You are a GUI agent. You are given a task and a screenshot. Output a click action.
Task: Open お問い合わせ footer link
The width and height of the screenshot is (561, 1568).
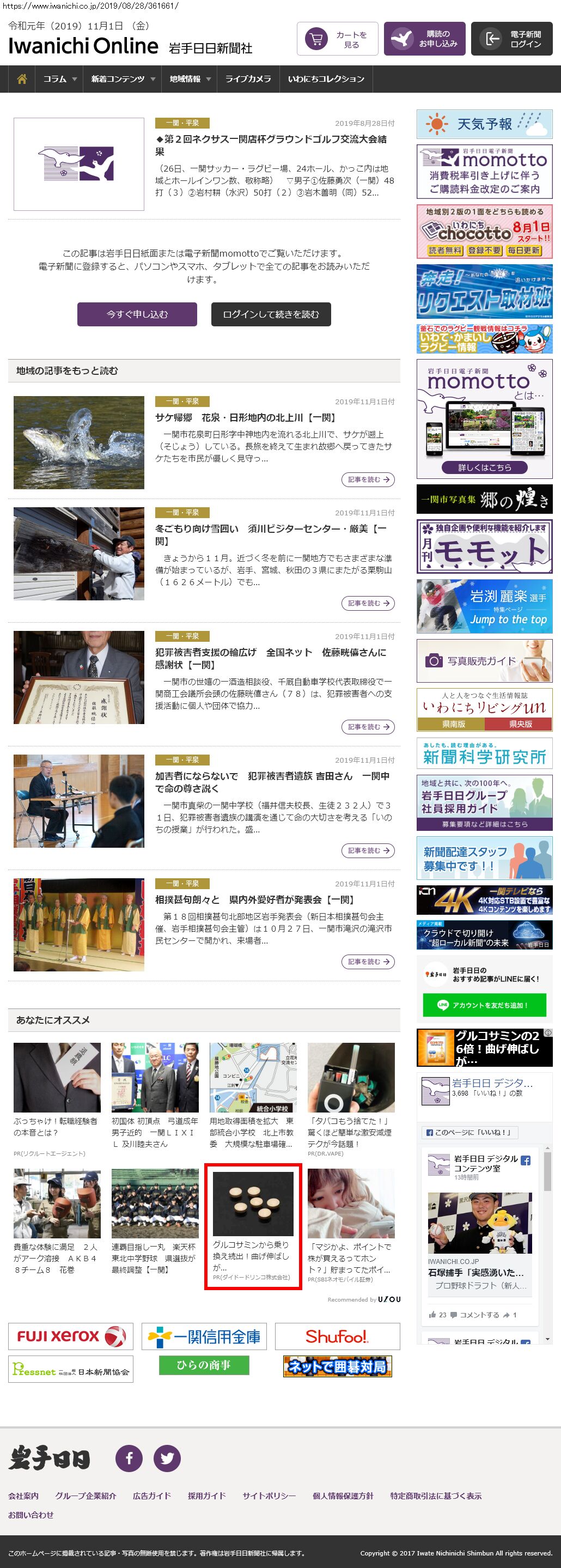point(31,1515)
